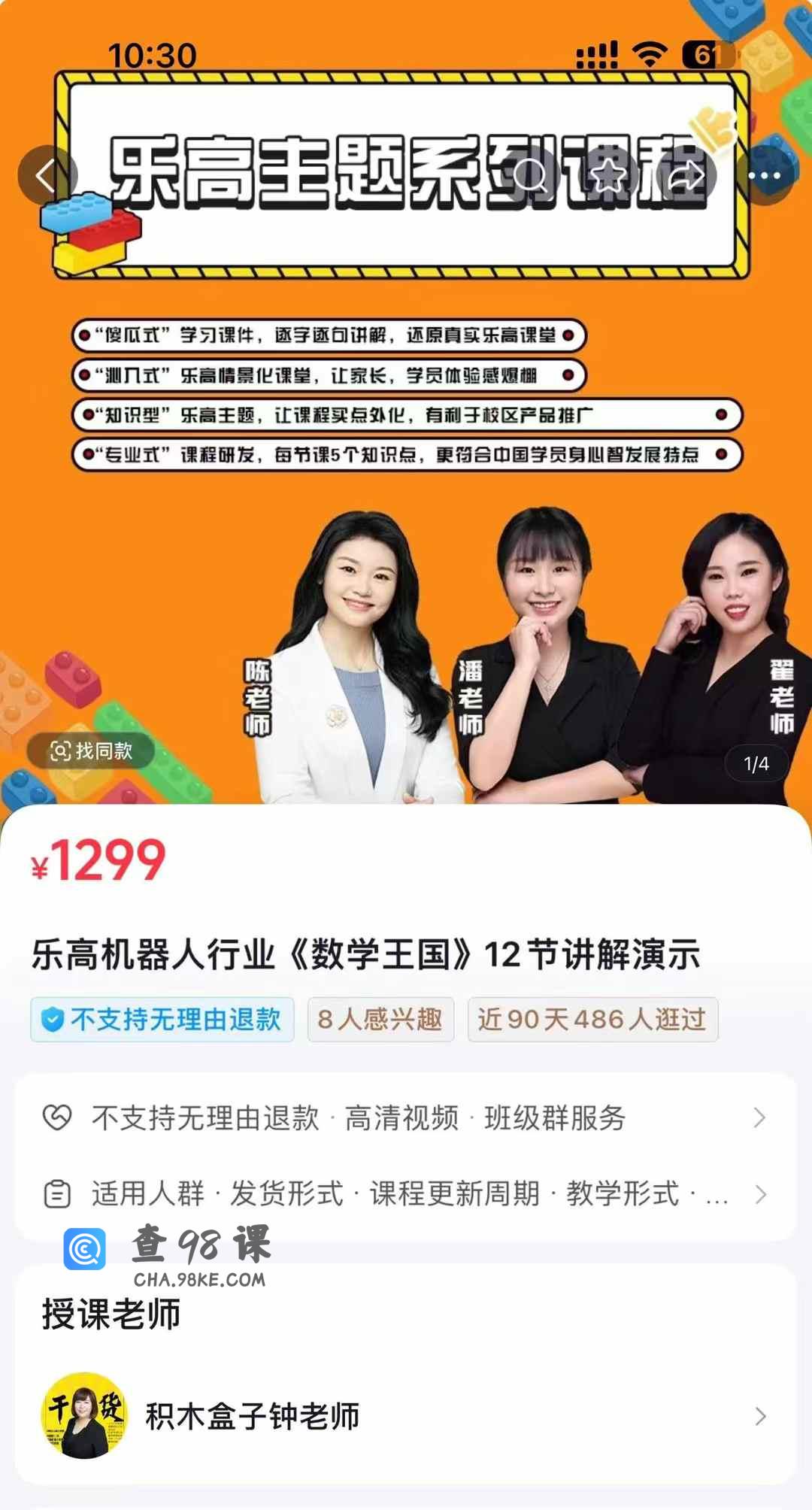Image resolution: width=812 pixels, height=1510 pixels.
Task: Share this course listing
Action: click(x=686, y=176)
